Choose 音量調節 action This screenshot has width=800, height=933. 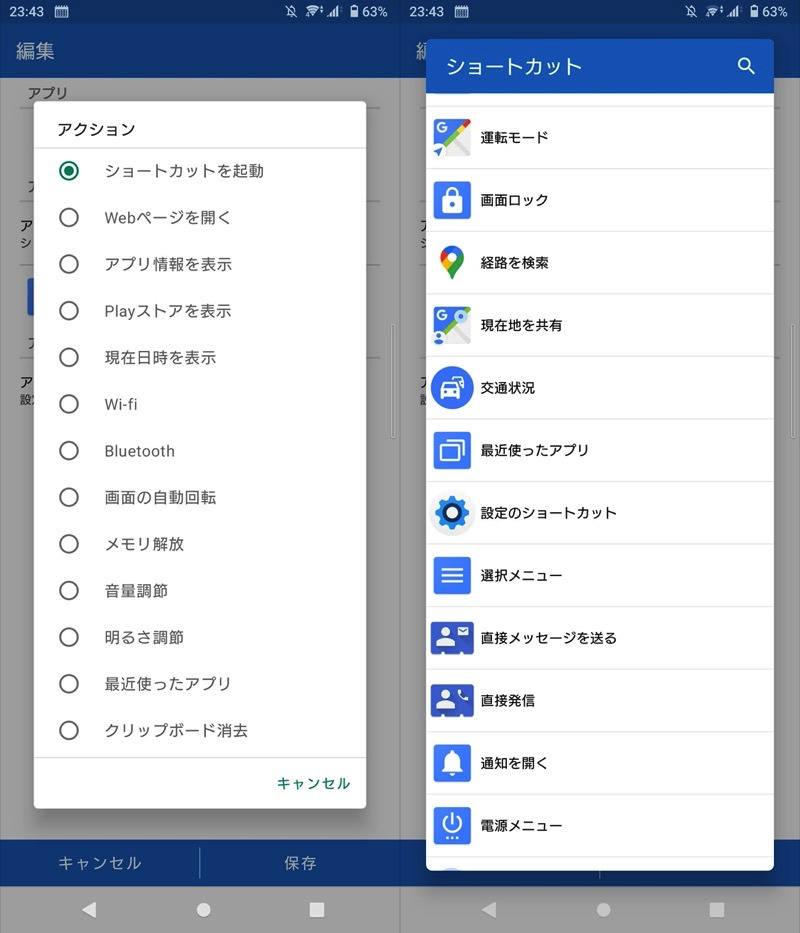pyautogui.click(x=136, y=591)
